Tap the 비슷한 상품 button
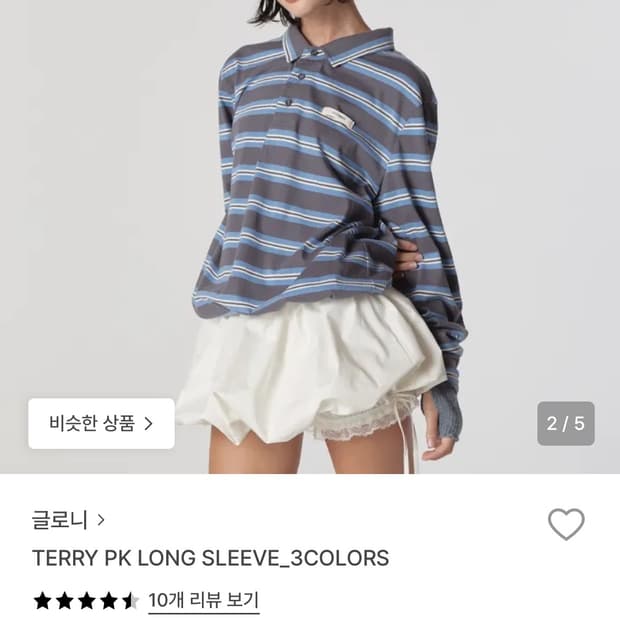 click(x=101, y=423)
